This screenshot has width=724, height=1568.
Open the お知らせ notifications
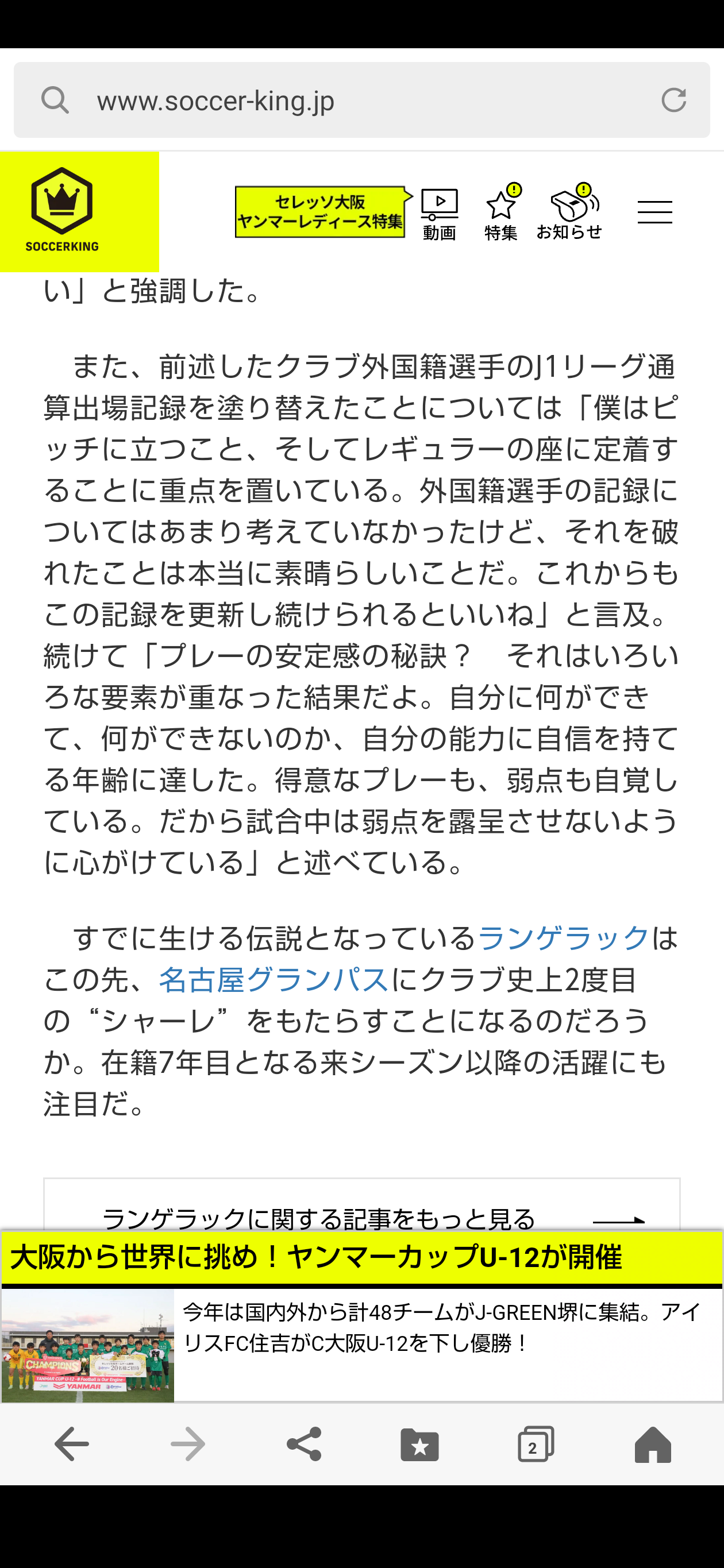[570, 213]
